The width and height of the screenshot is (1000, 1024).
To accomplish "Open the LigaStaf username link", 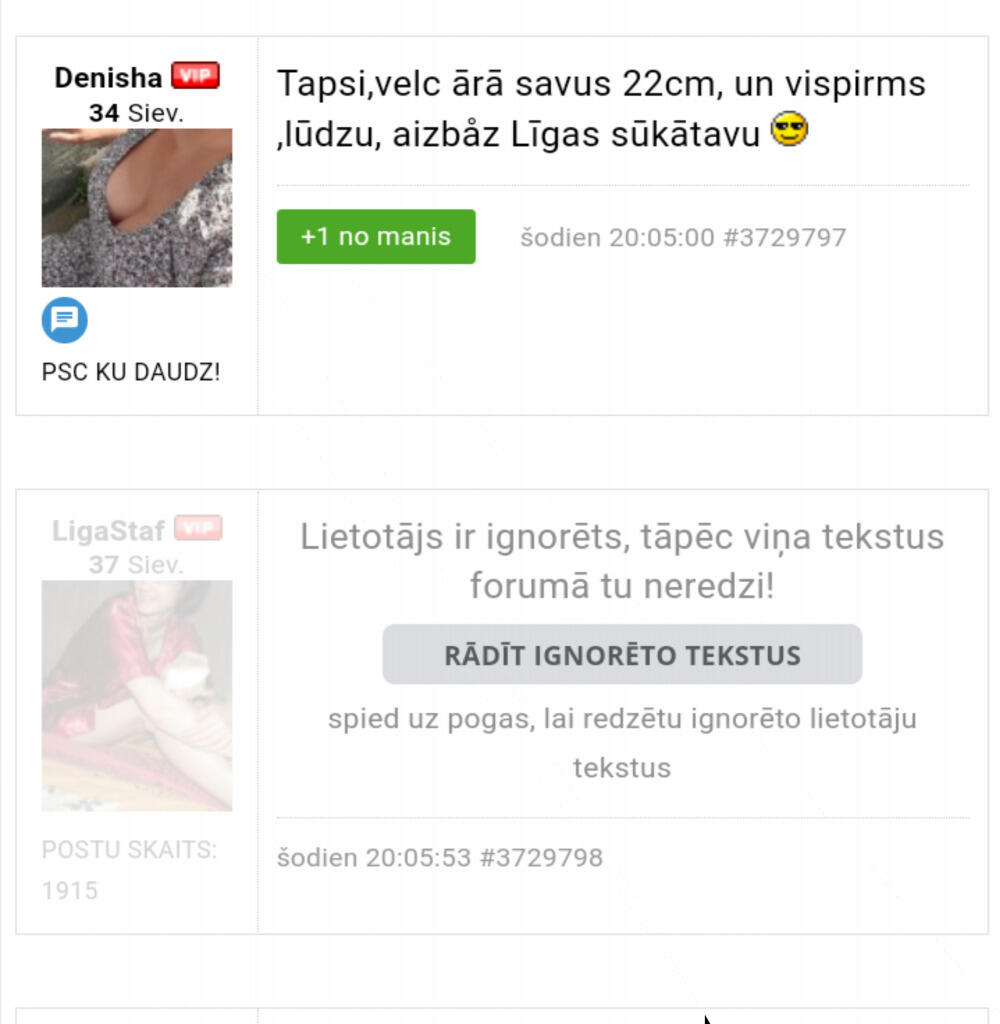I will pyautogui.click(x=108, y=530).
